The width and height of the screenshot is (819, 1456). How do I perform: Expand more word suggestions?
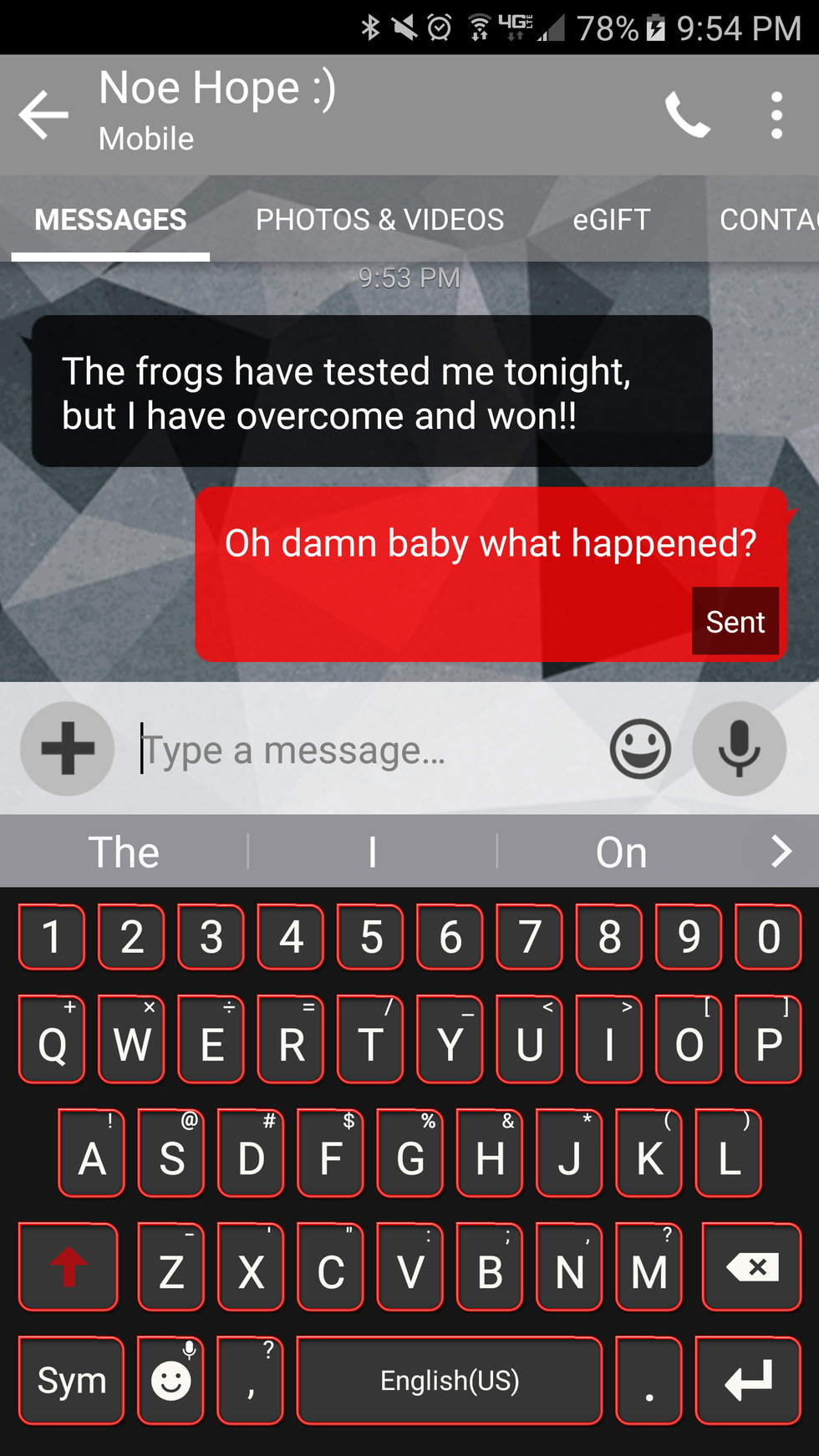[781, 852]
